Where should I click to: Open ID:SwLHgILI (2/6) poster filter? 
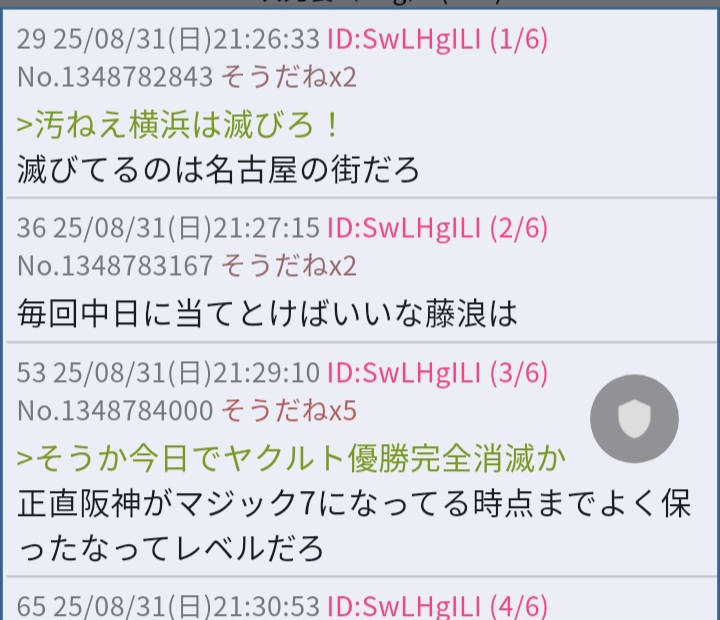[x=437, y=229]
